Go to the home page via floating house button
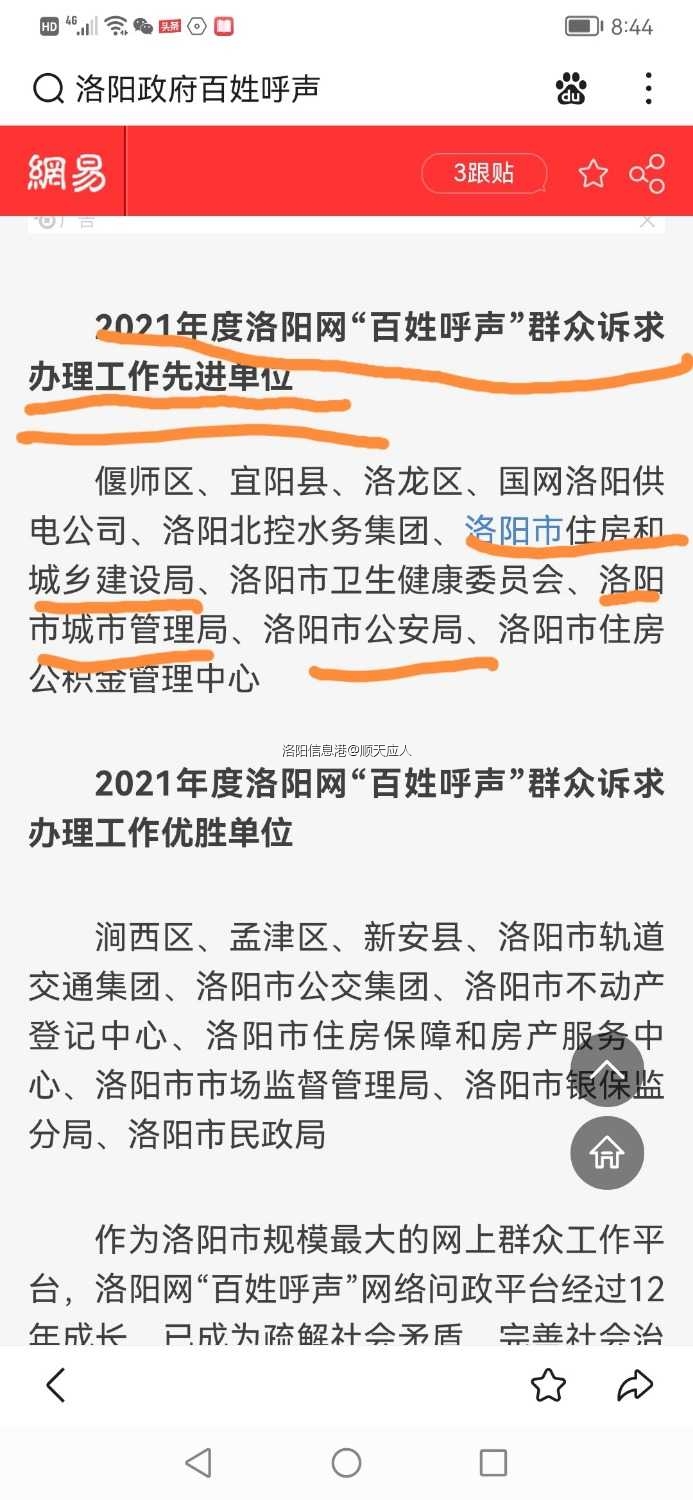 [607, 1154]
